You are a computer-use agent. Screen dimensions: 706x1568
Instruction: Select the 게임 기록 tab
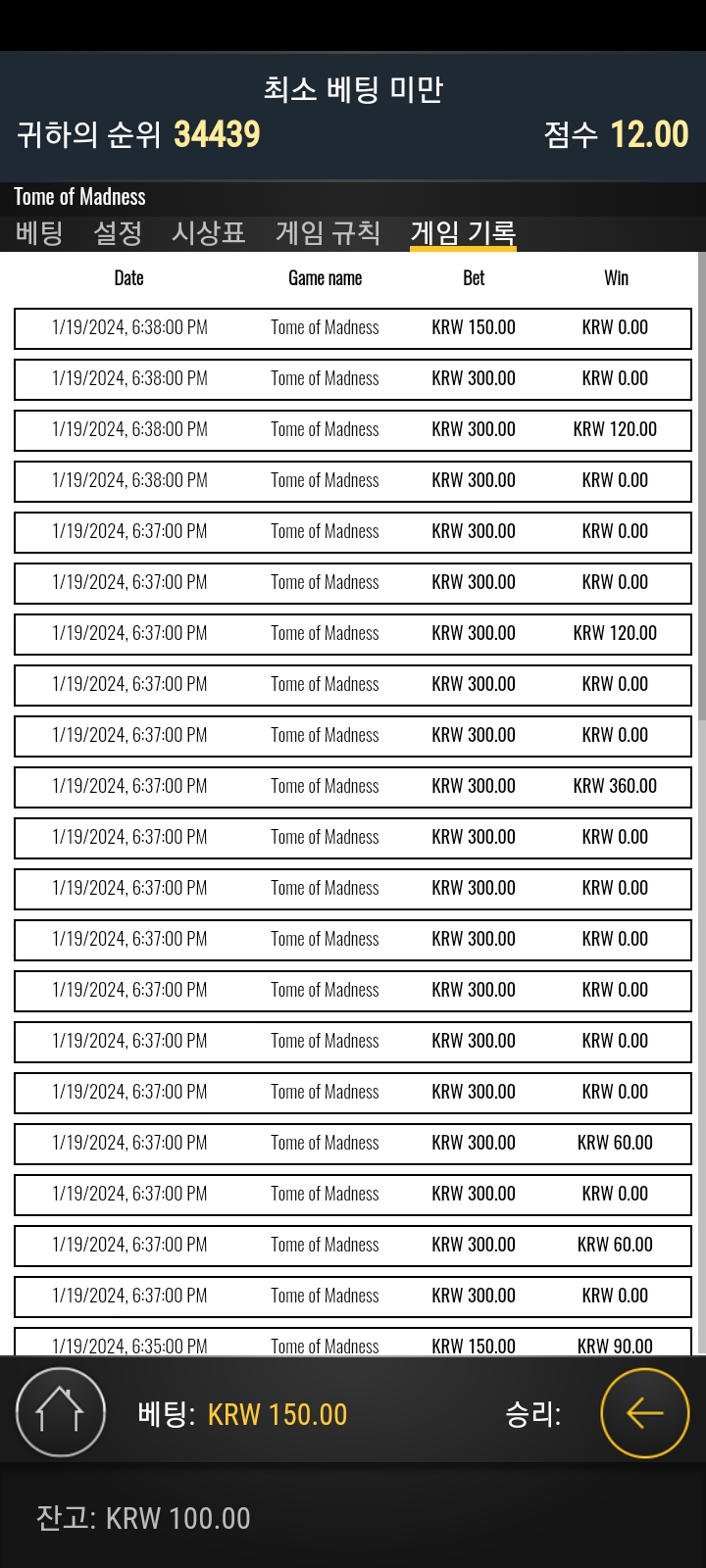tap(463, 233)
